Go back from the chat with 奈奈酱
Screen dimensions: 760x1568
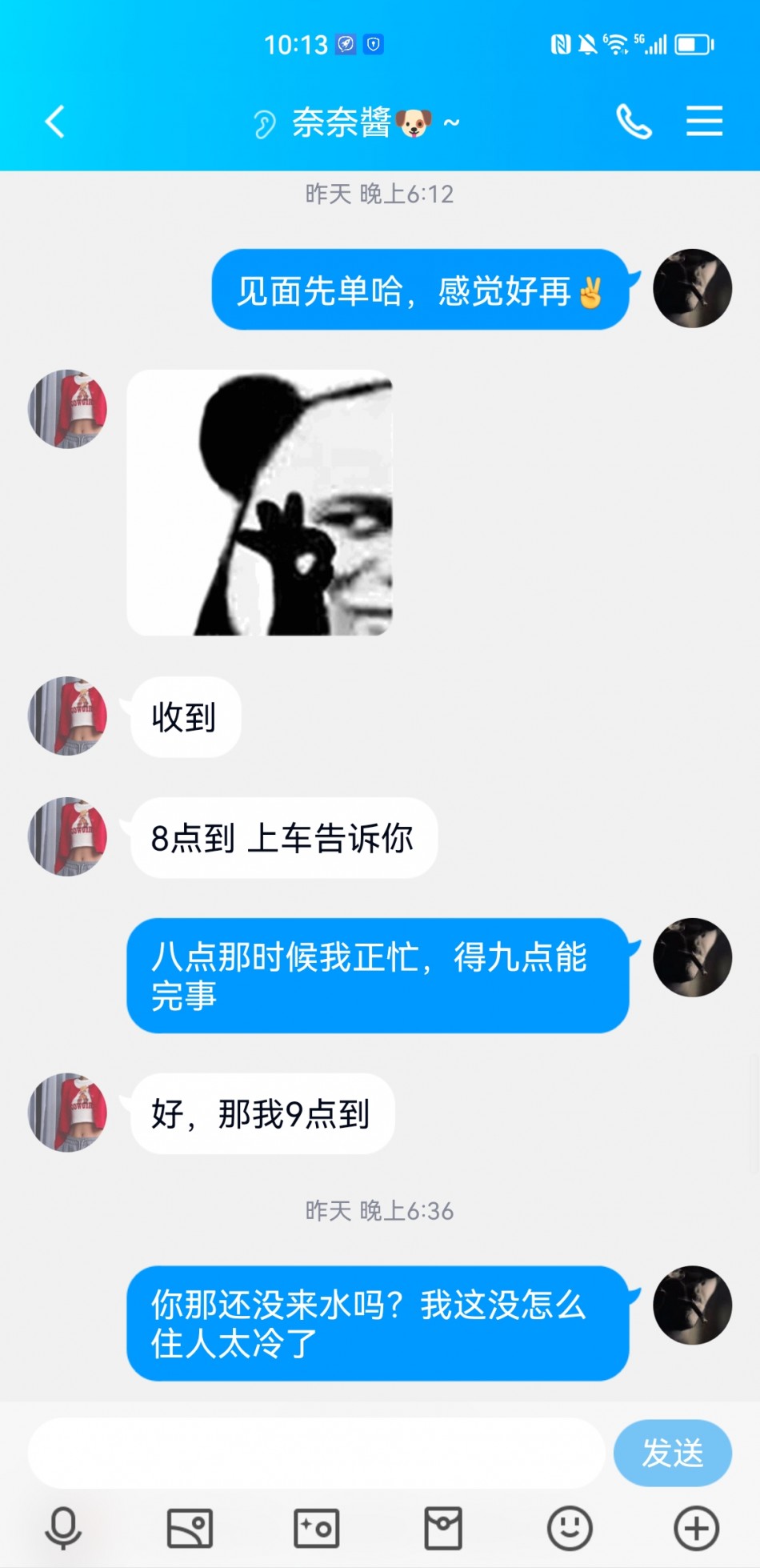point(54,122)
